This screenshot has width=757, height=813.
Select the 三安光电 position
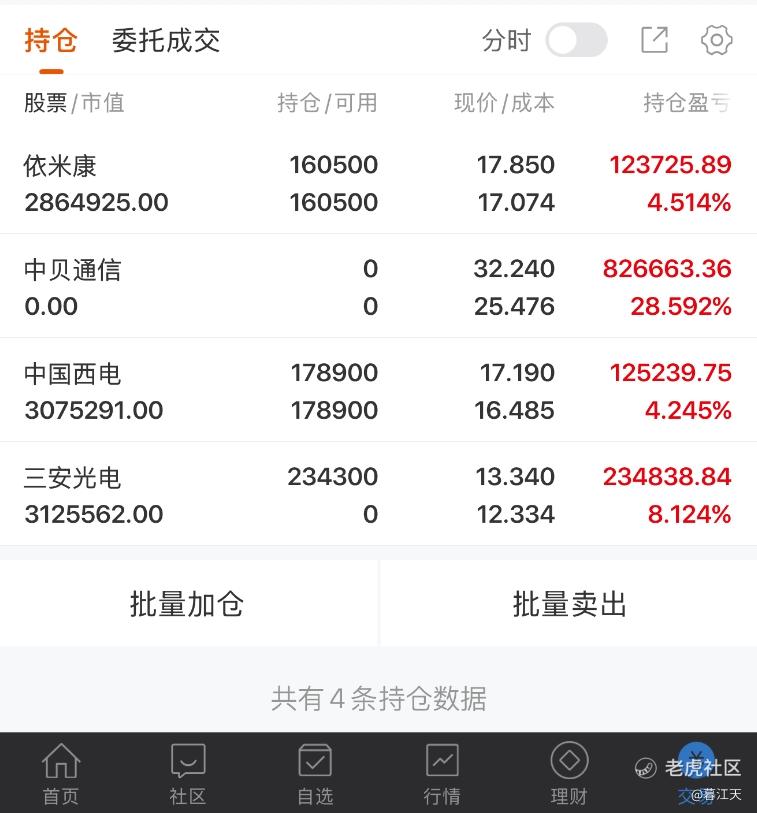click(378, 496)
